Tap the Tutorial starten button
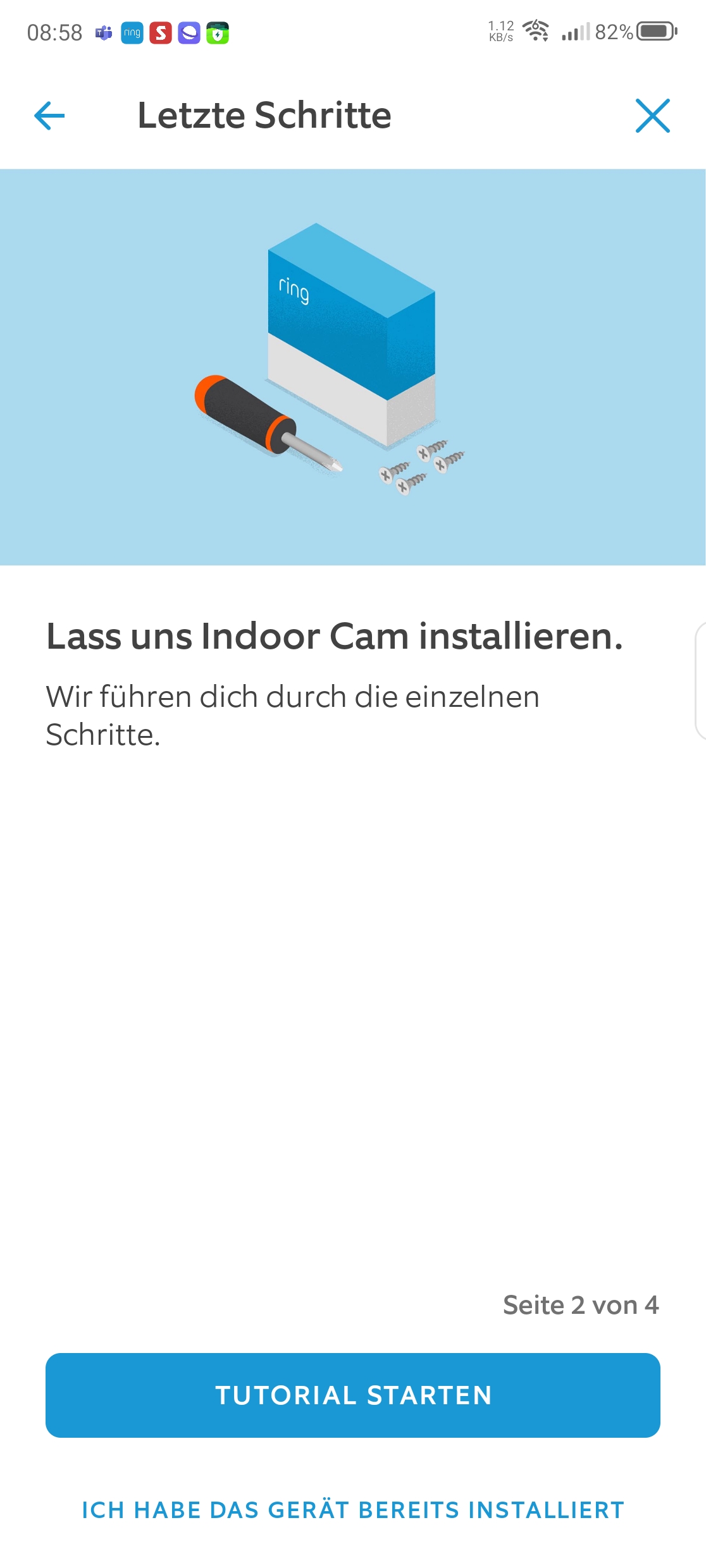This screenshot has height=1568, width=706. click(353, 1395)
